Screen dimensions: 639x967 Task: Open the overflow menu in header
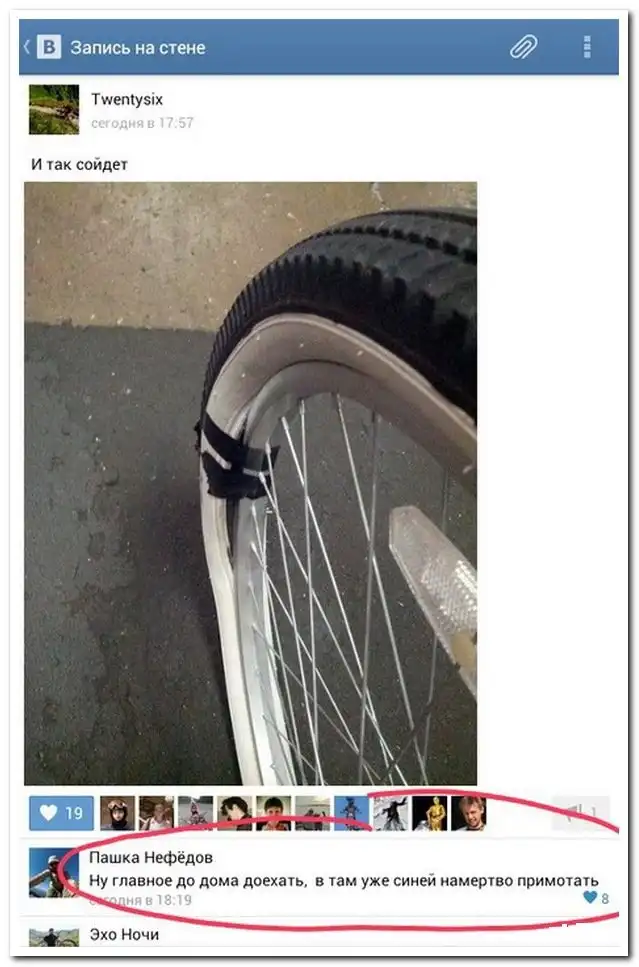[587, 47]
